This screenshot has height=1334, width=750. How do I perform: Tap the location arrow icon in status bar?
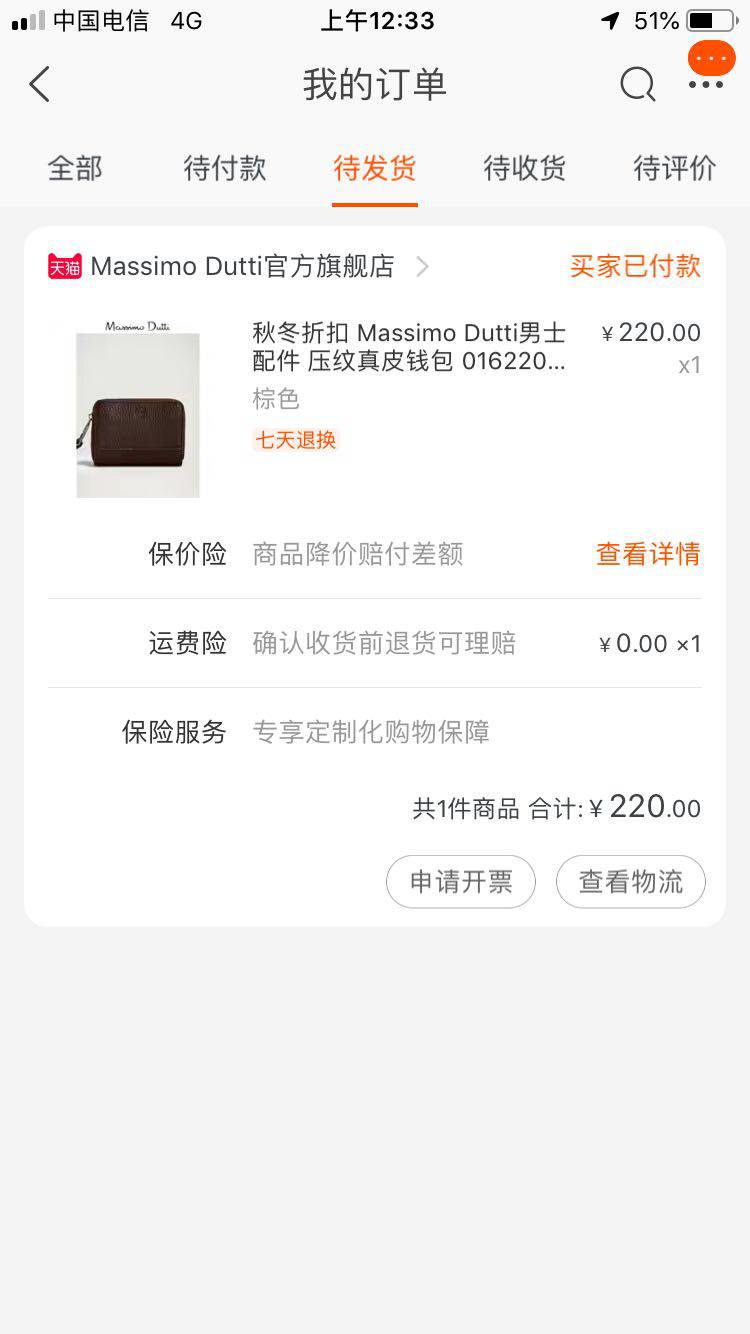click(609, 19)
